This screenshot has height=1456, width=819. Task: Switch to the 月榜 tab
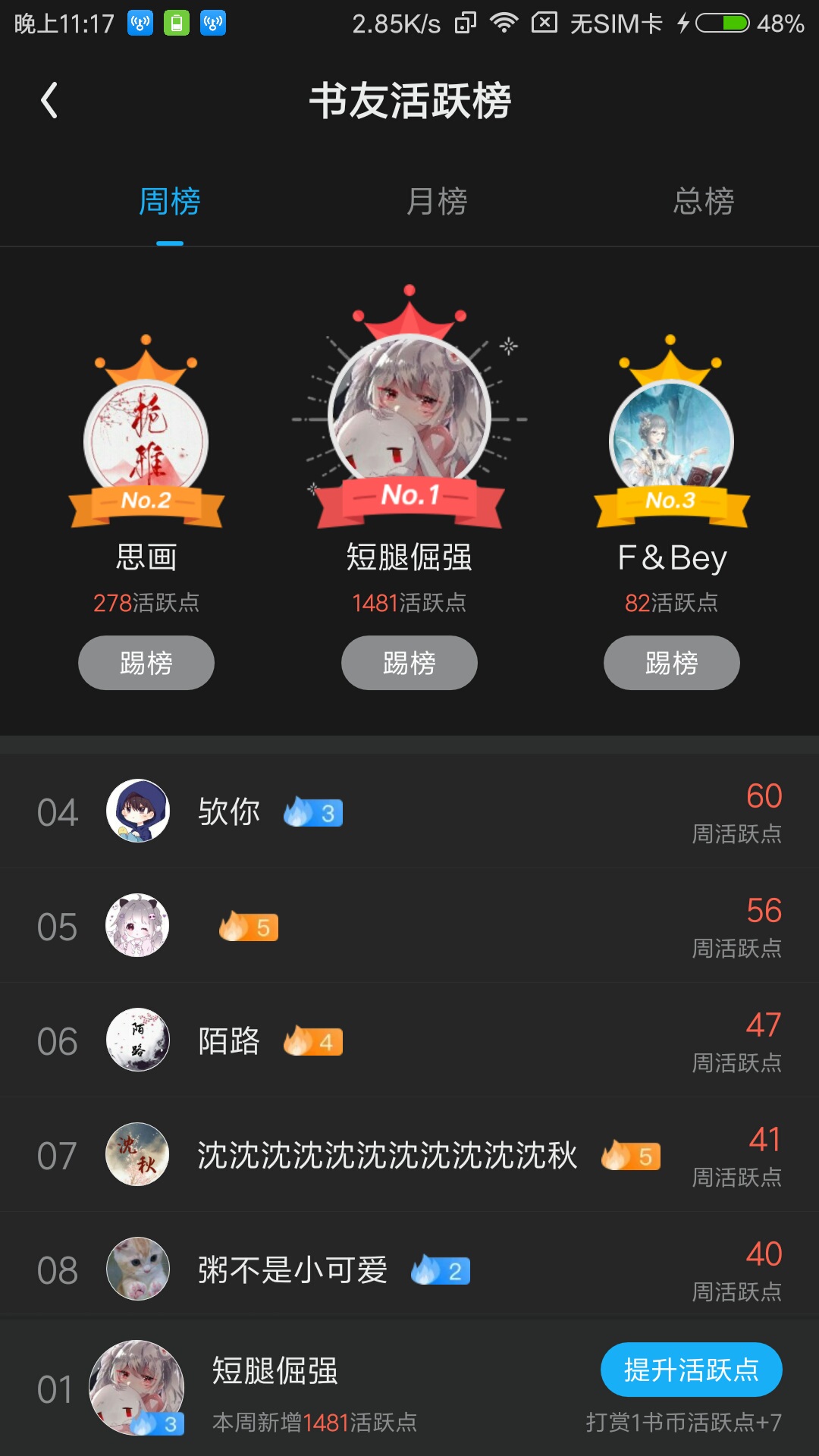(437, 201)
